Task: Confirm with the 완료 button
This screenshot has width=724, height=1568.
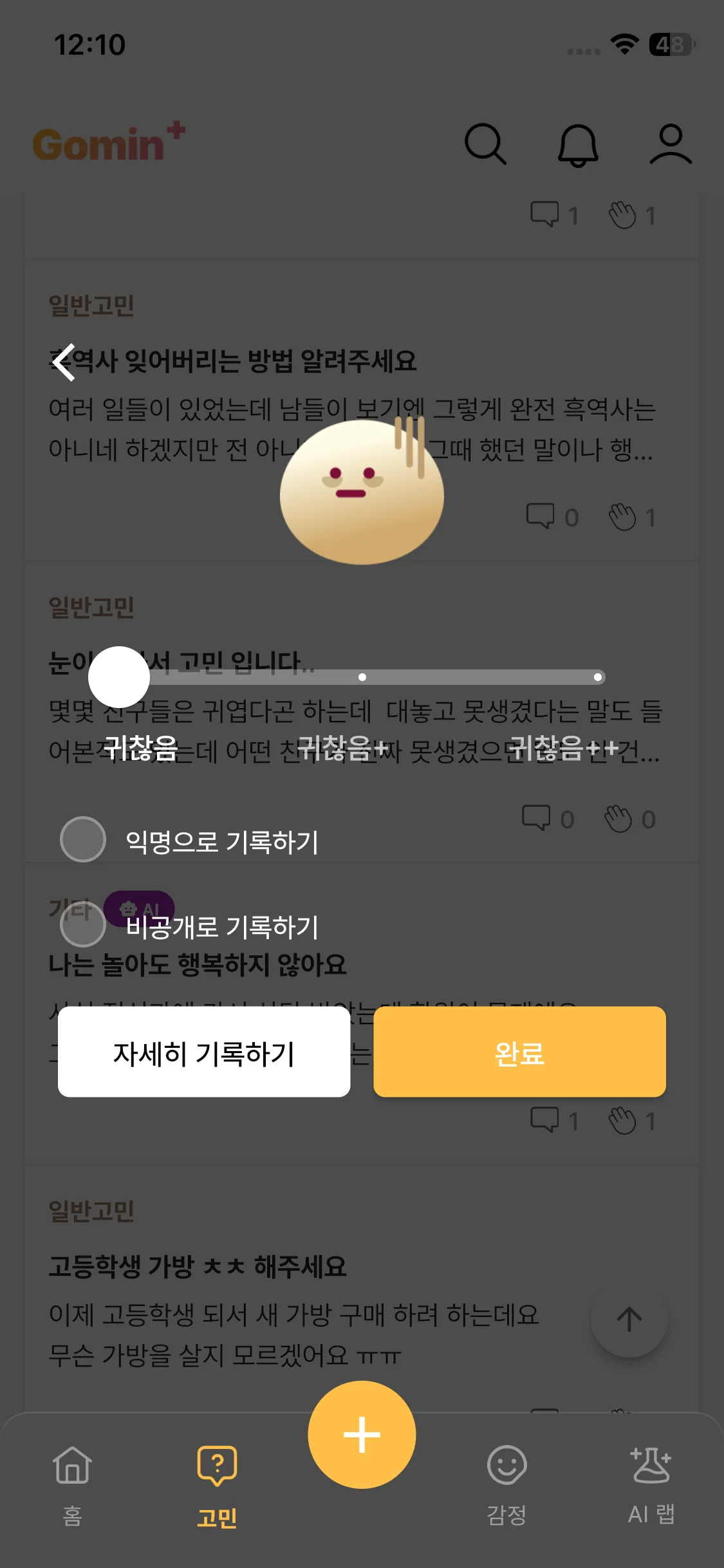Action: point(519,1052)
